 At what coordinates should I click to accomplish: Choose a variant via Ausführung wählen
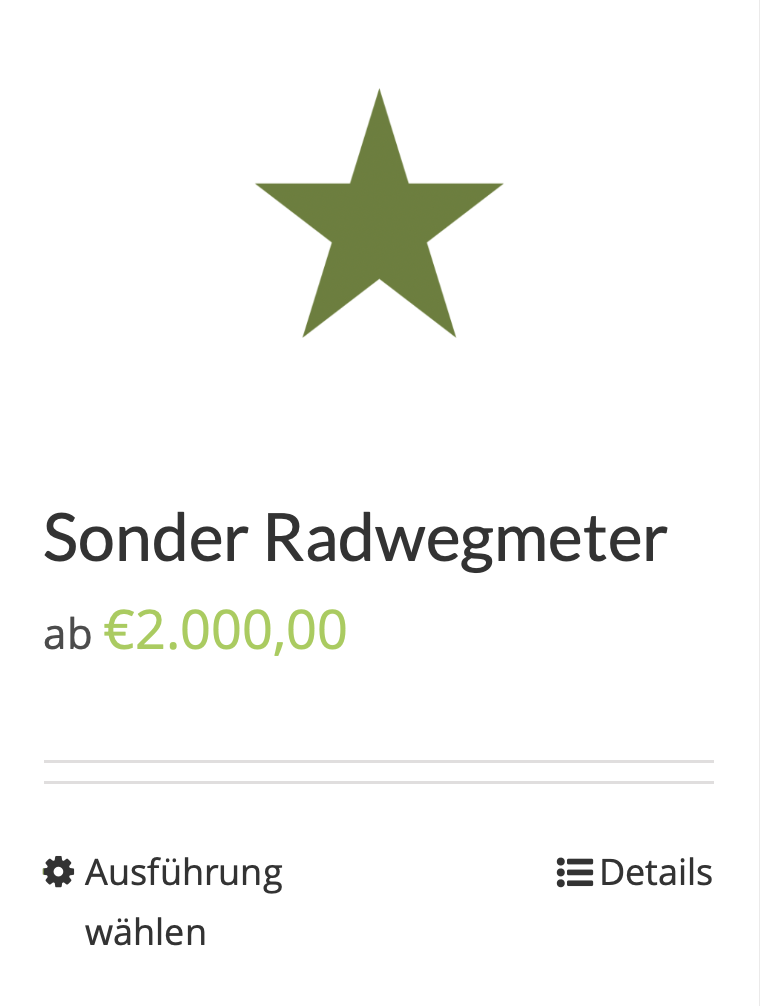(183, 874)
